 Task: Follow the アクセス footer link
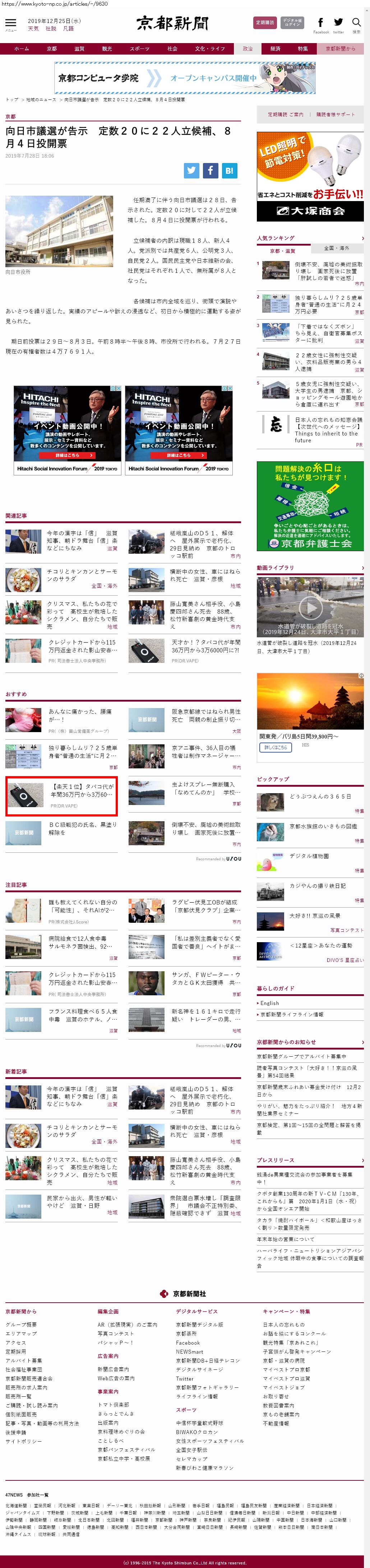[x=16, y=1342]
